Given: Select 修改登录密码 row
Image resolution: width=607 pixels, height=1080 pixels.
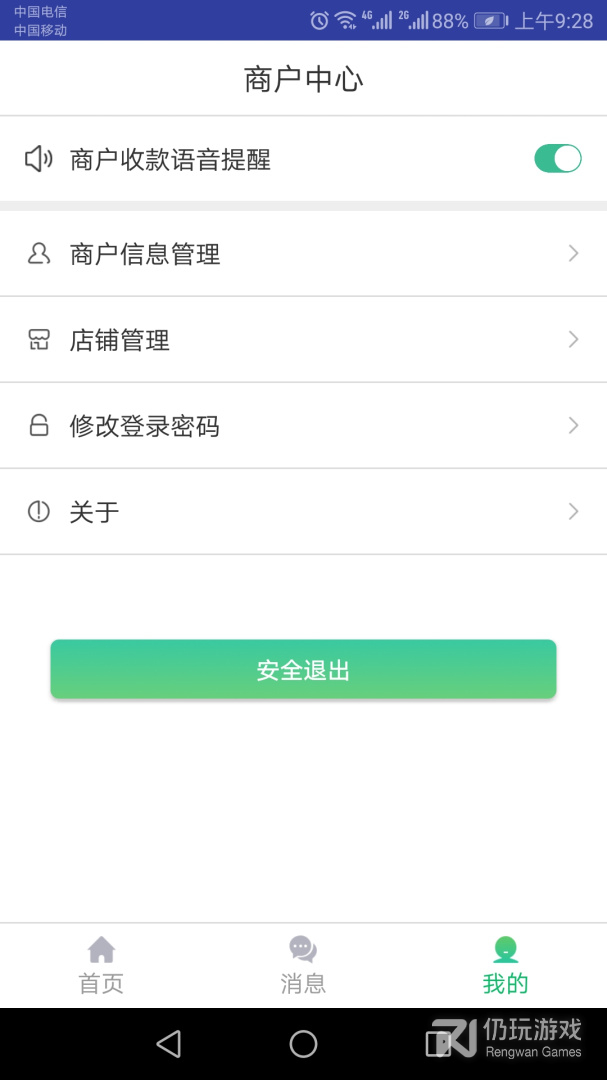Looking at the screenshot, I should (x=303, y=426).
